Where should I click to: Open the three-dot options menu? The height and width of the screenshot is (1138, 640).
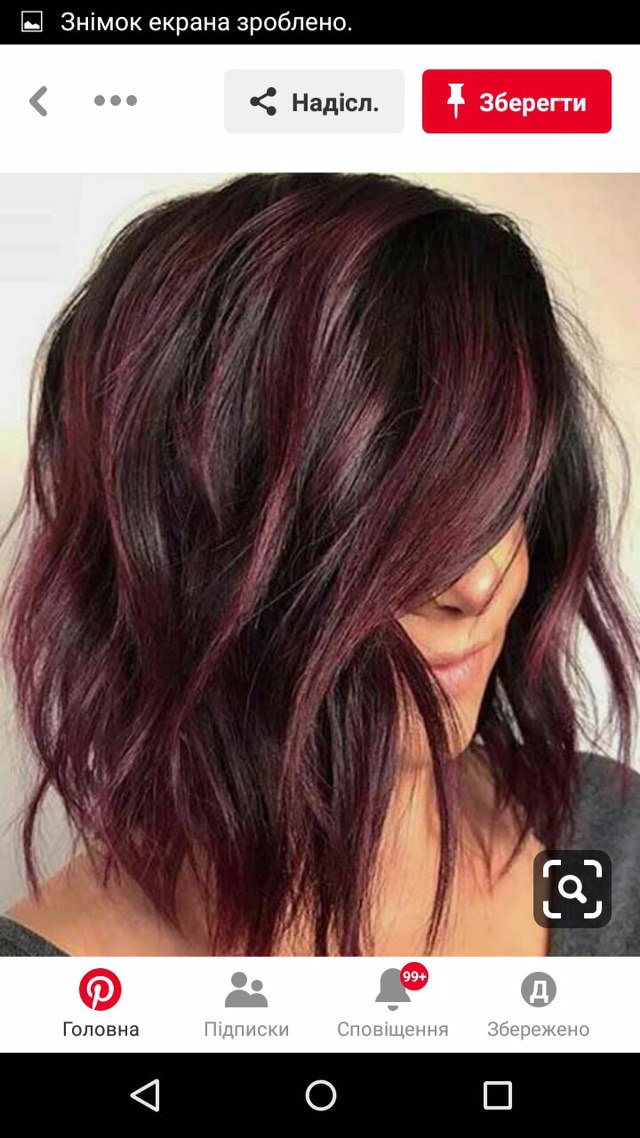(115, 101)
